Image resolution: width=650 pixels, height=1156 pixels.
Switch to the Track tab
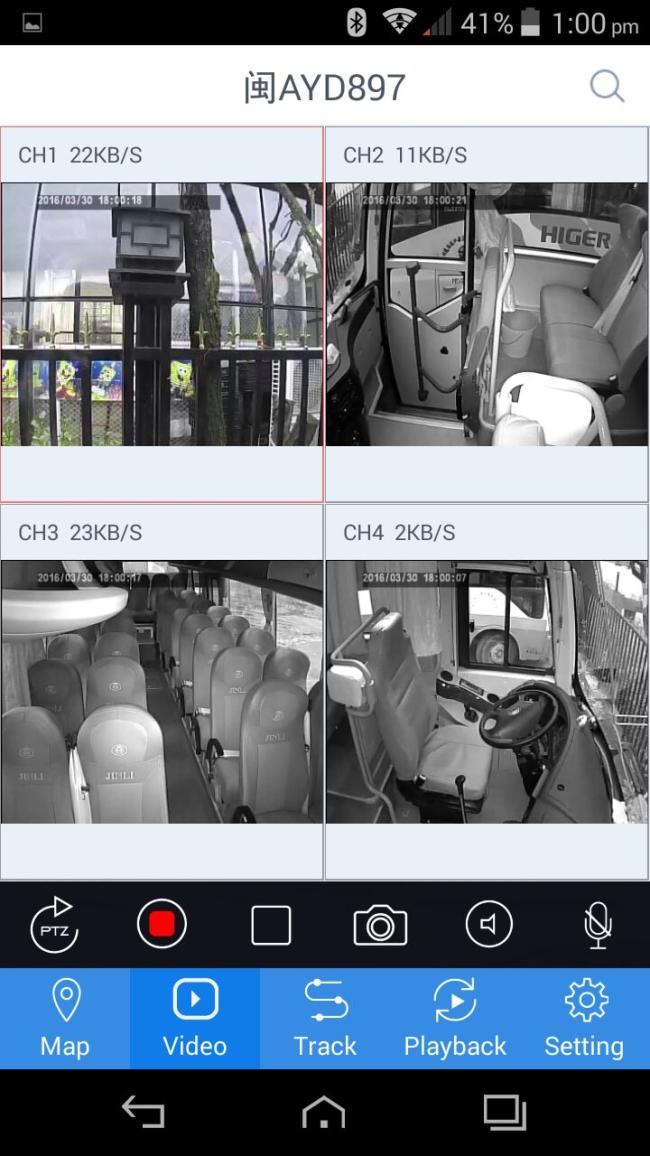tap(325, 1018)
